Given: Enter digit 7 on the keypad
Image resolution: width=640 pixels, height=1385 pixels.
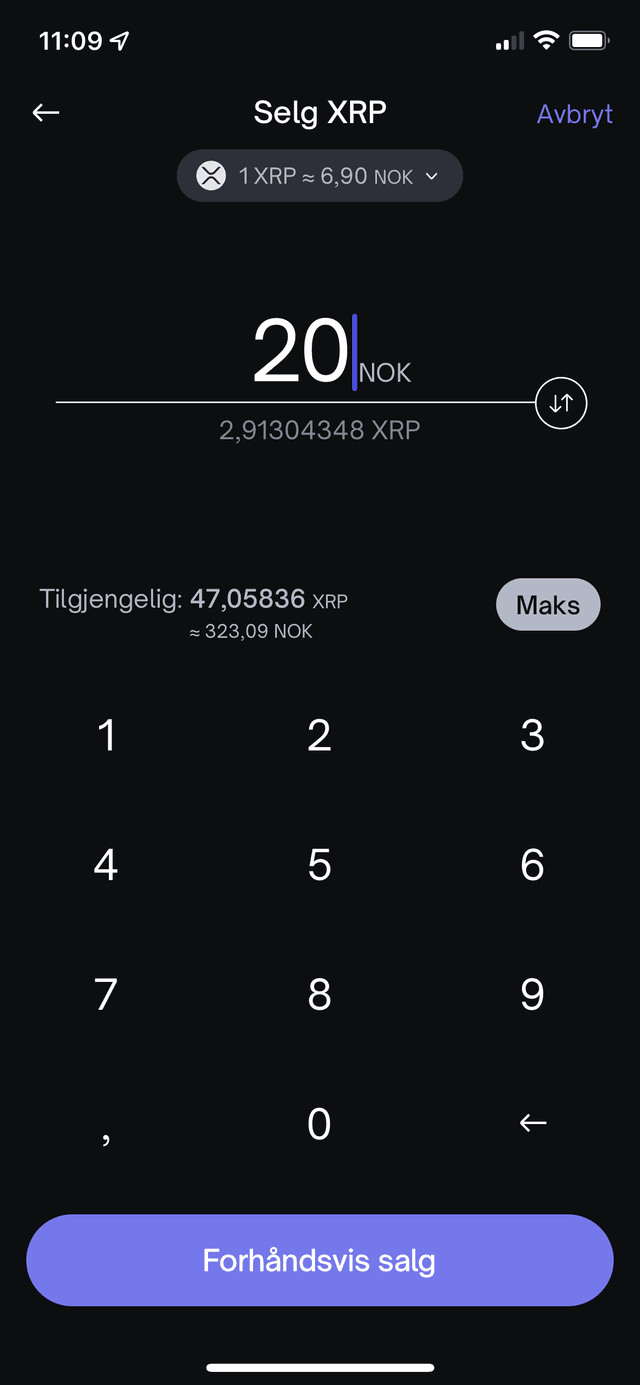Looking at the screenshot, I should pyautogui.click(x=106, y=995).
